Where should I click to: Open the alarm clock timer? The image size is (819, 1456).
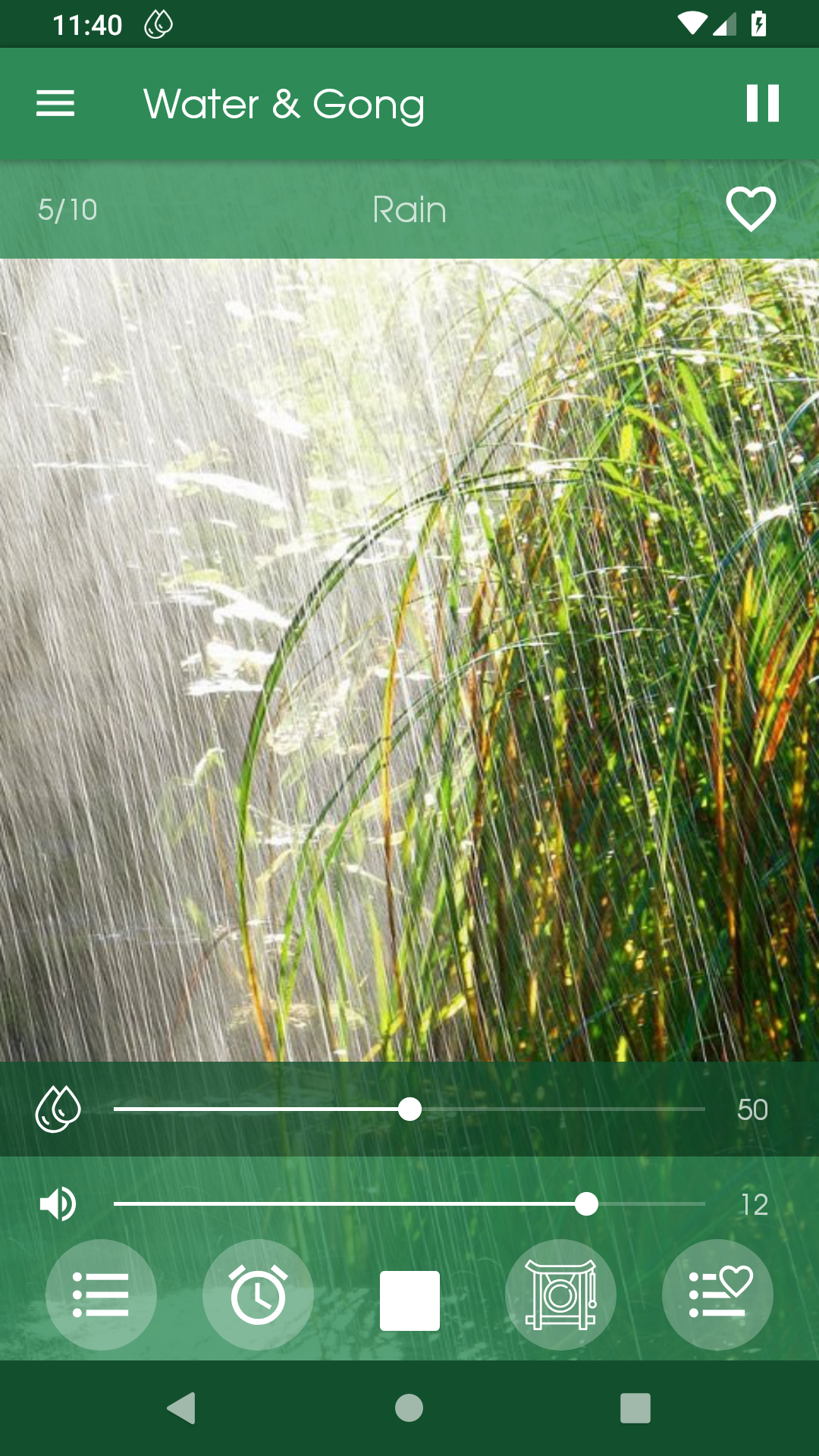click(258, 1294)
